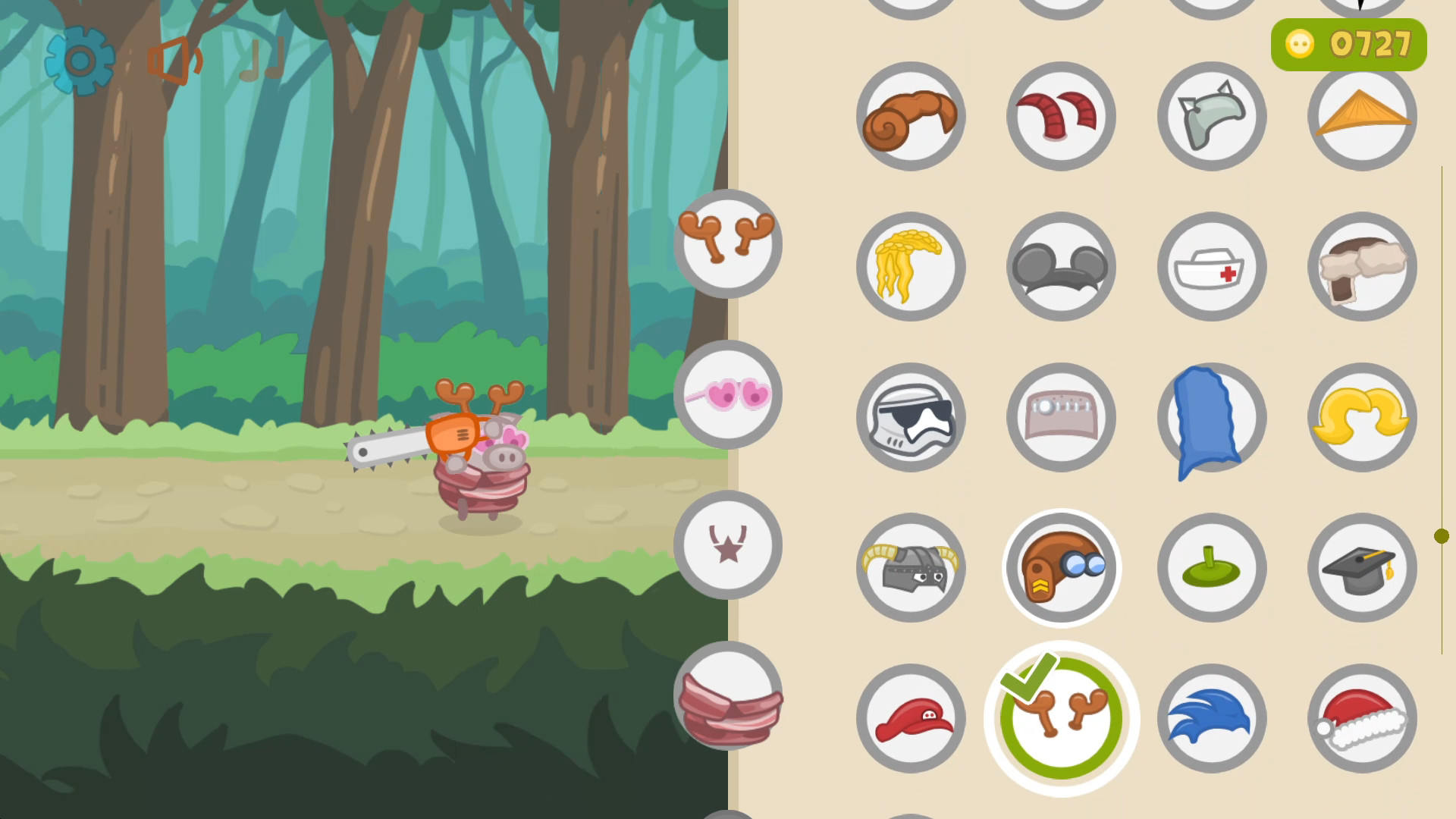Pick the red Santa hat
Screen dimensions: 1456x819
pyautogui.click(x=1362, y=718)
